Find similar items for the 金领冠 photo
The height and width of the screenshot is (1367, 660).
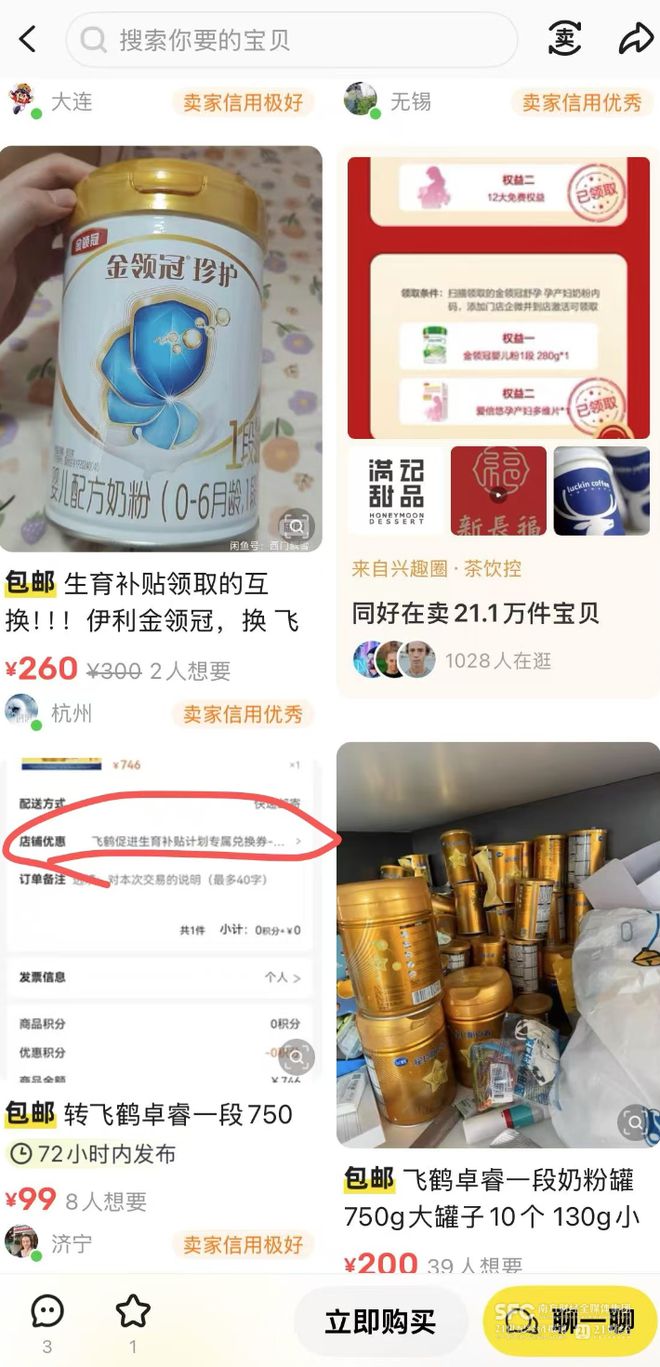(296, 525)
